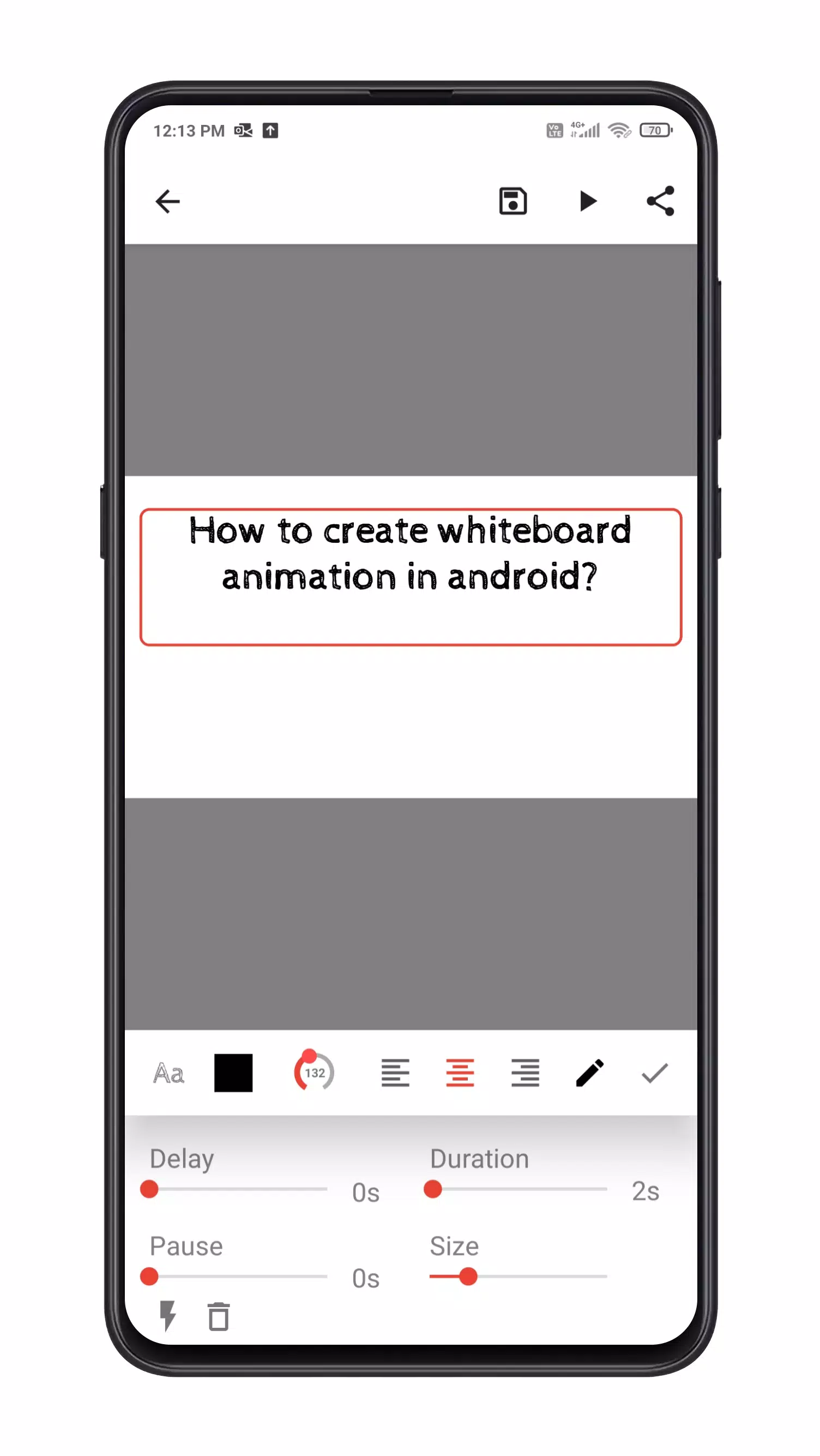The height and width of the screenshot is (1456, 820).
Task: Save the whiteboard project
Action: (513, 201)
